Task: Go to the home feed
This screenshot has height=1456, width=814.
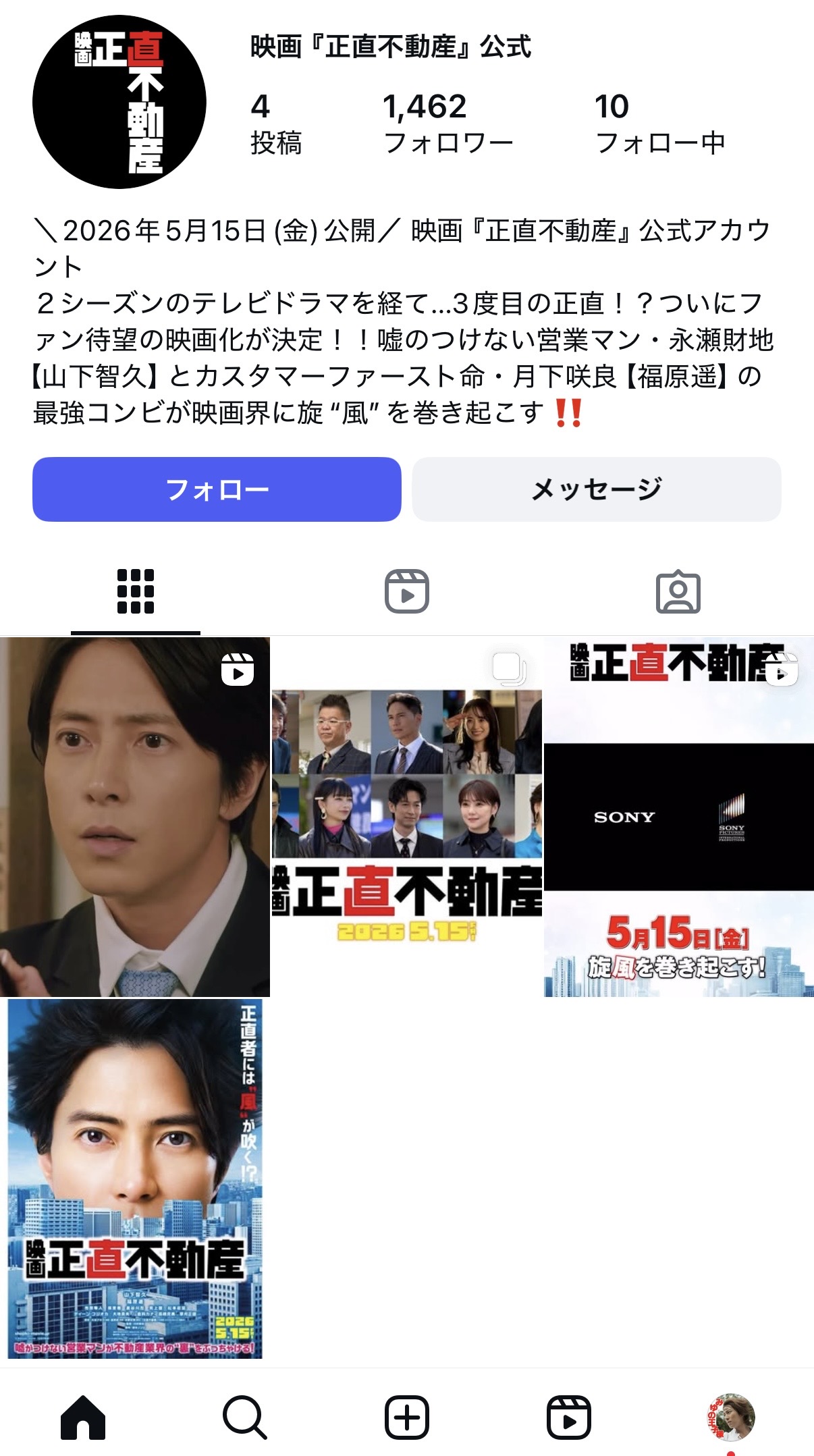Action: pyautogui.click(x=83, y=1417)
